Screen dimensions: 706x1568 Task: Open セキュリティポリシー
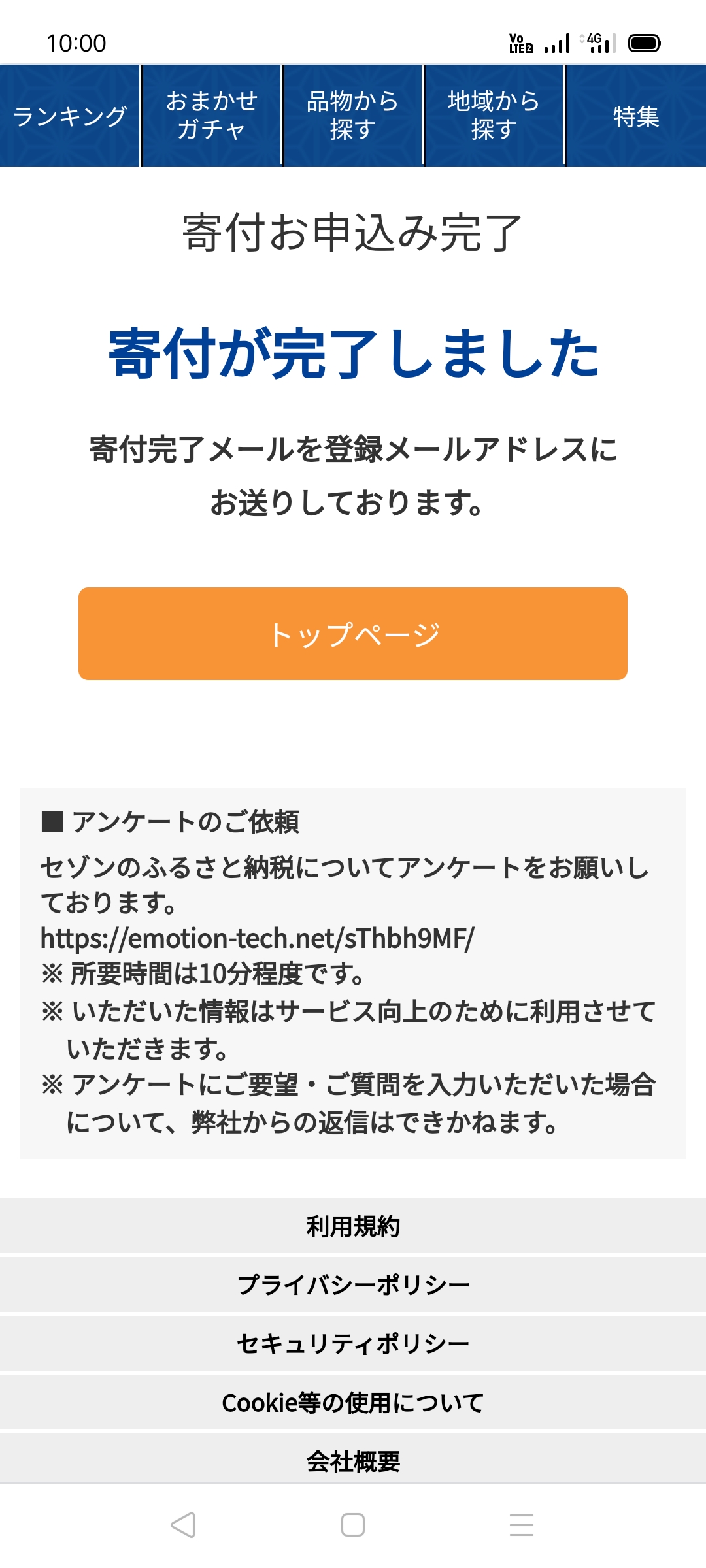point(353,1343)
